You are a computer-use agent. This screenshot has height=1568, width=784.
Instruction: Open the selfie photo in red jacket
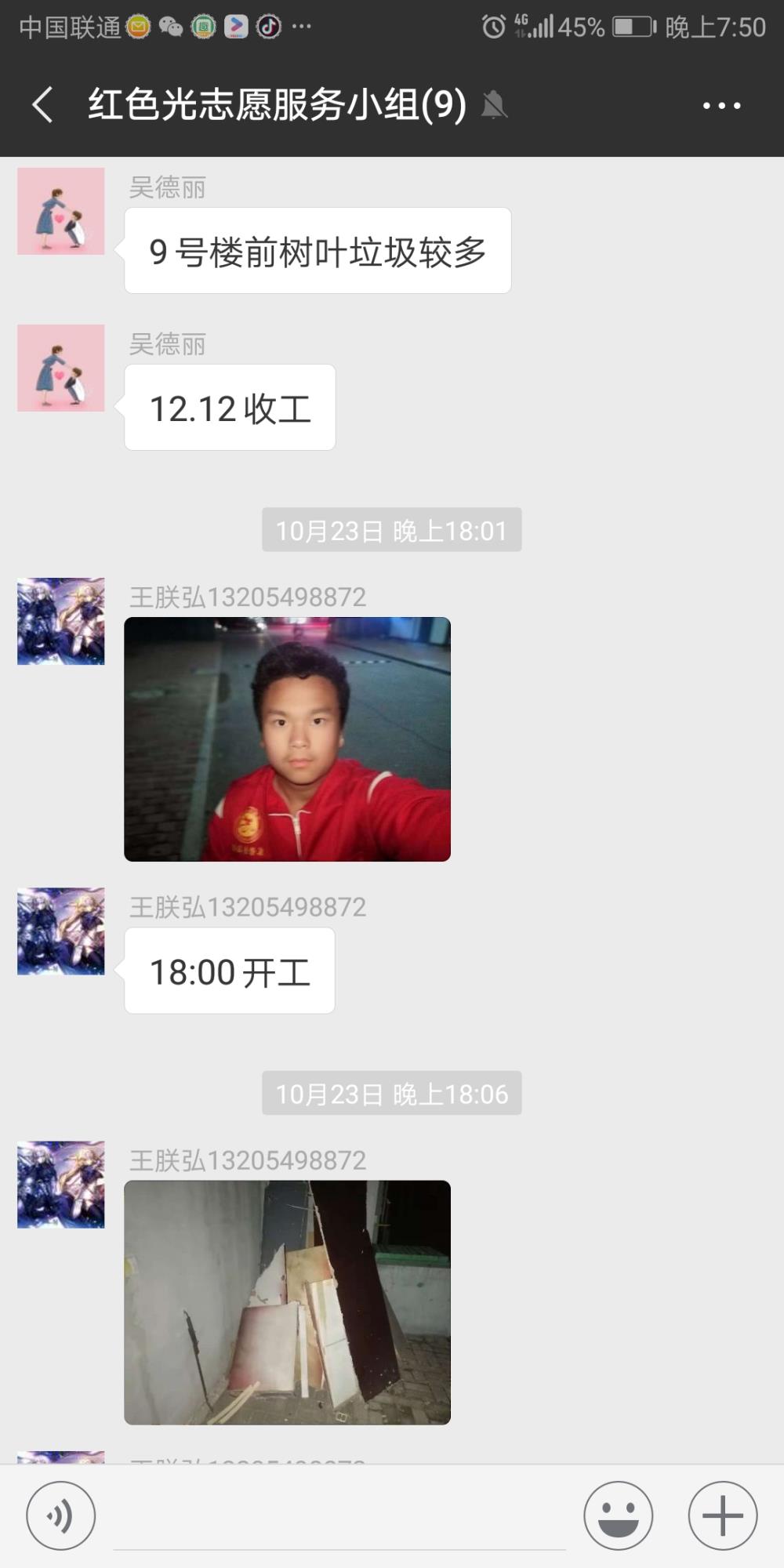click(x=287, y=739)
